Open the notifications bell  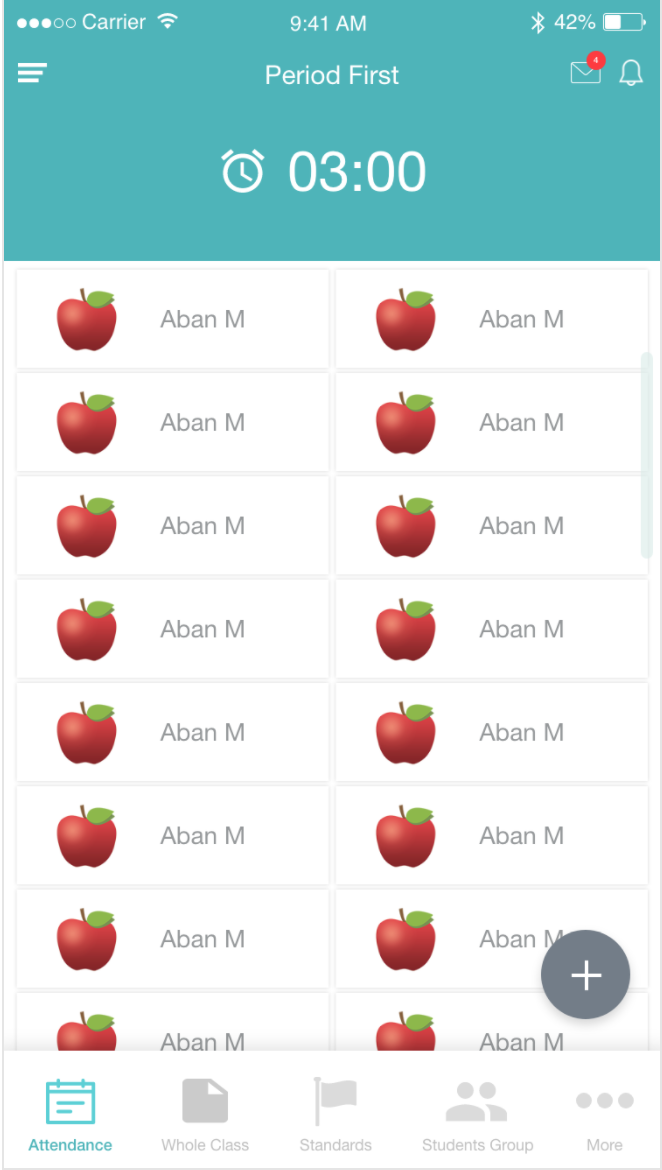[x=631, y=73]
